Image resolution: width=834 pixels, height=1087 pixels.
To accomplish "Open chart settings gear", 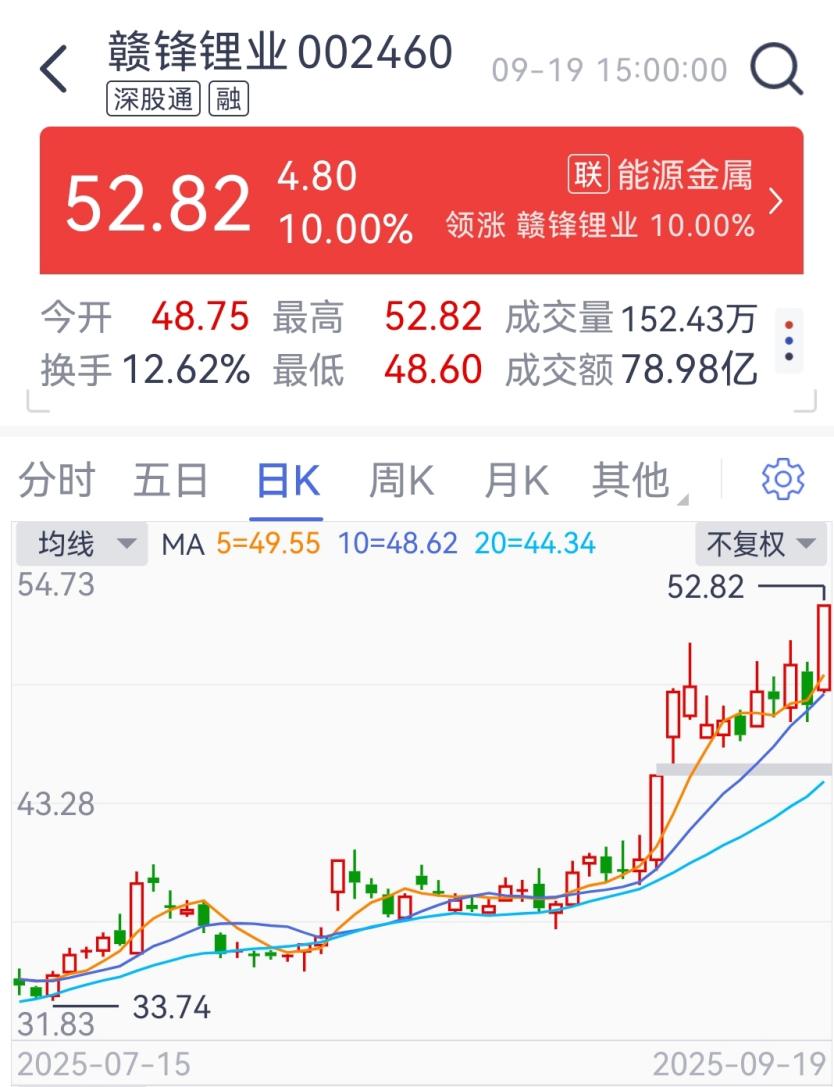I will click(782, 480).
